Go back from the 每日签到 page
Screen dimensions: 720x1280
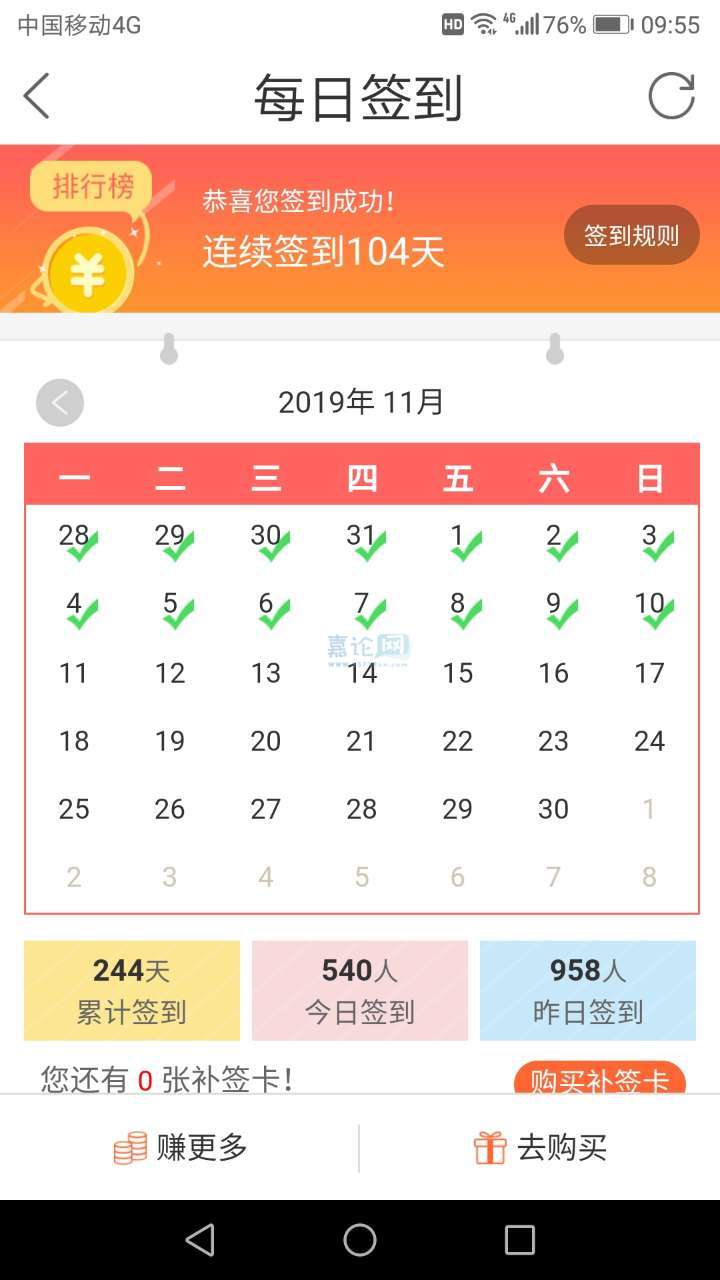(37, 97)
